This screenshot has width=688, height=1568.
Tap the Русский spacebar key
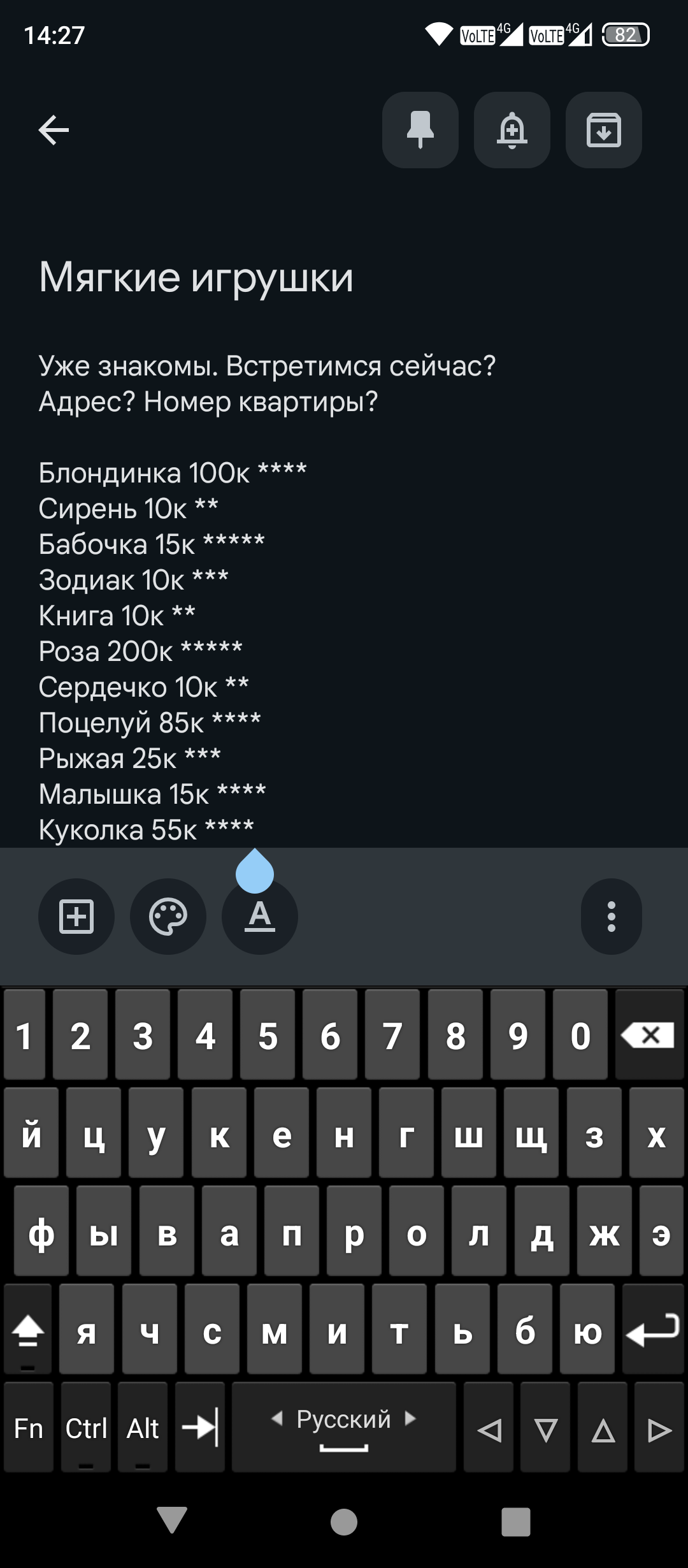(344, 1428)
